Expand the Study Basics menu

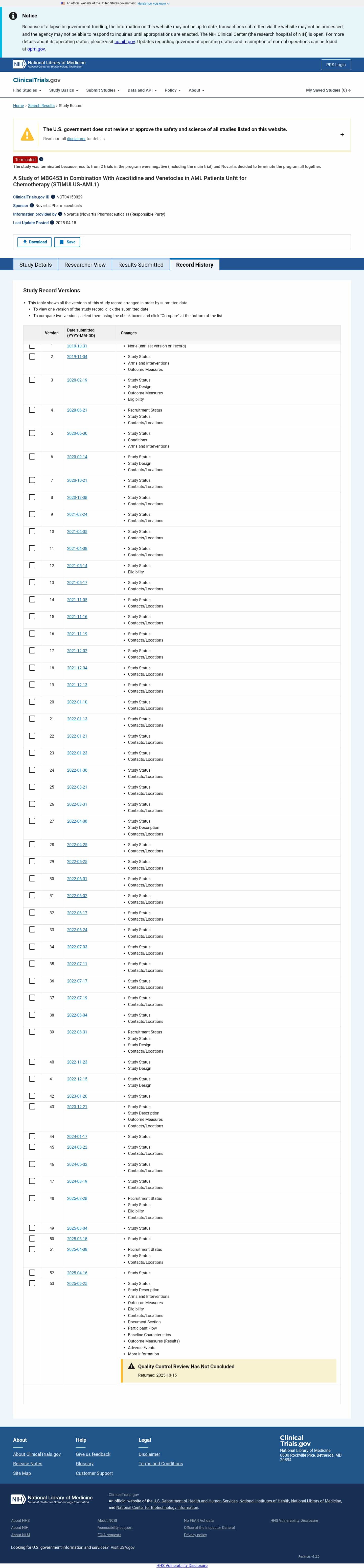63,90
